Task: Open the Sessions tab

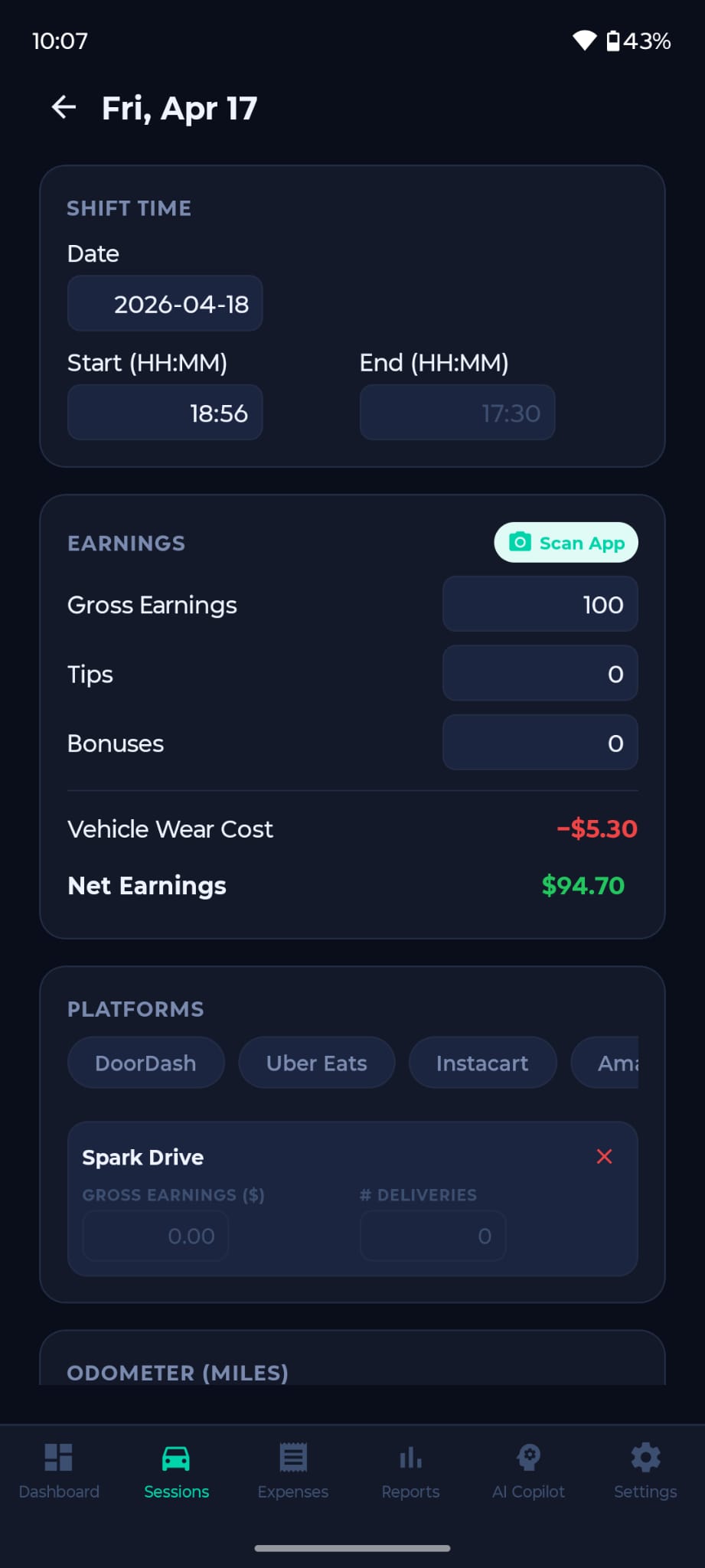Action: (176, 1470)
